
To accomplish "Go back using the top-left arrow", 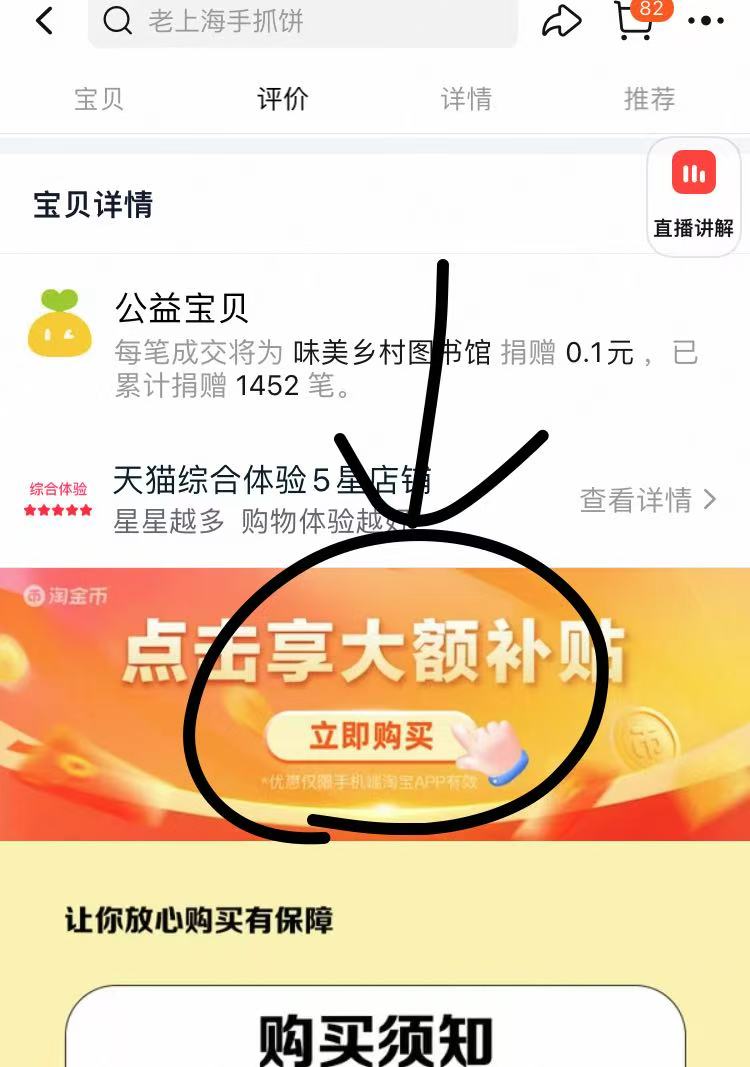I will [x=44, y=21].
